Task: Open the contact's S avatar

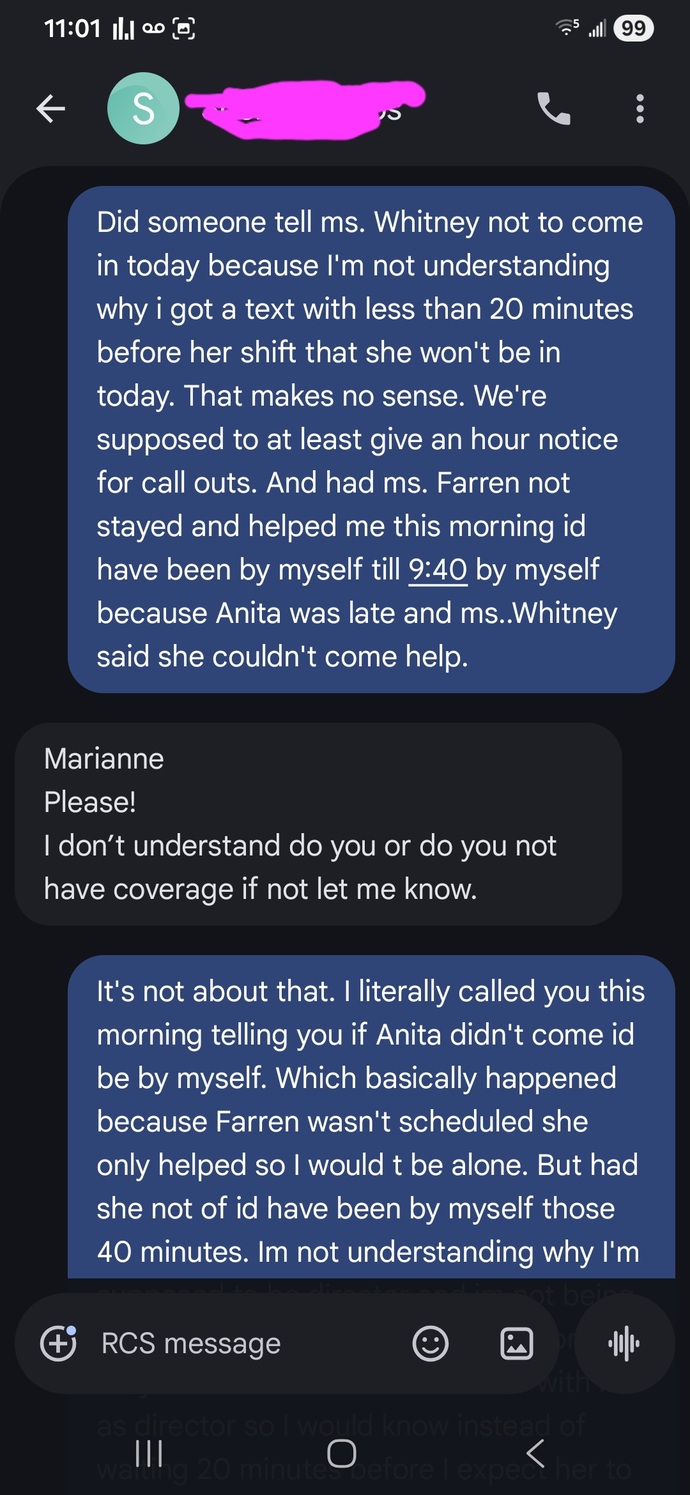Action: click(x=143, y=109)
